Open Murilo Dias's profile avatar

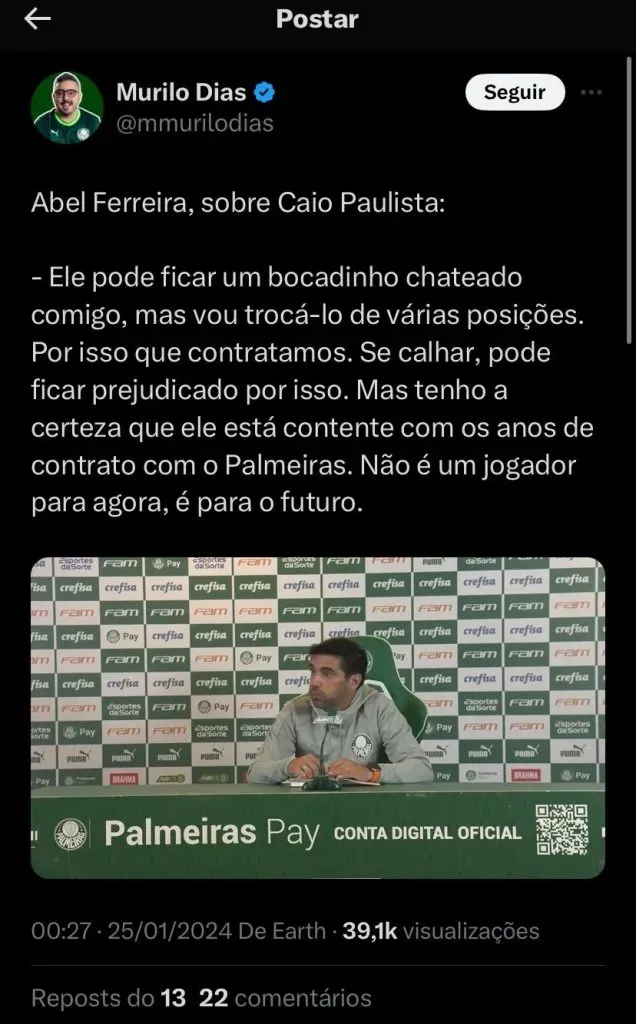pos(67,107)
